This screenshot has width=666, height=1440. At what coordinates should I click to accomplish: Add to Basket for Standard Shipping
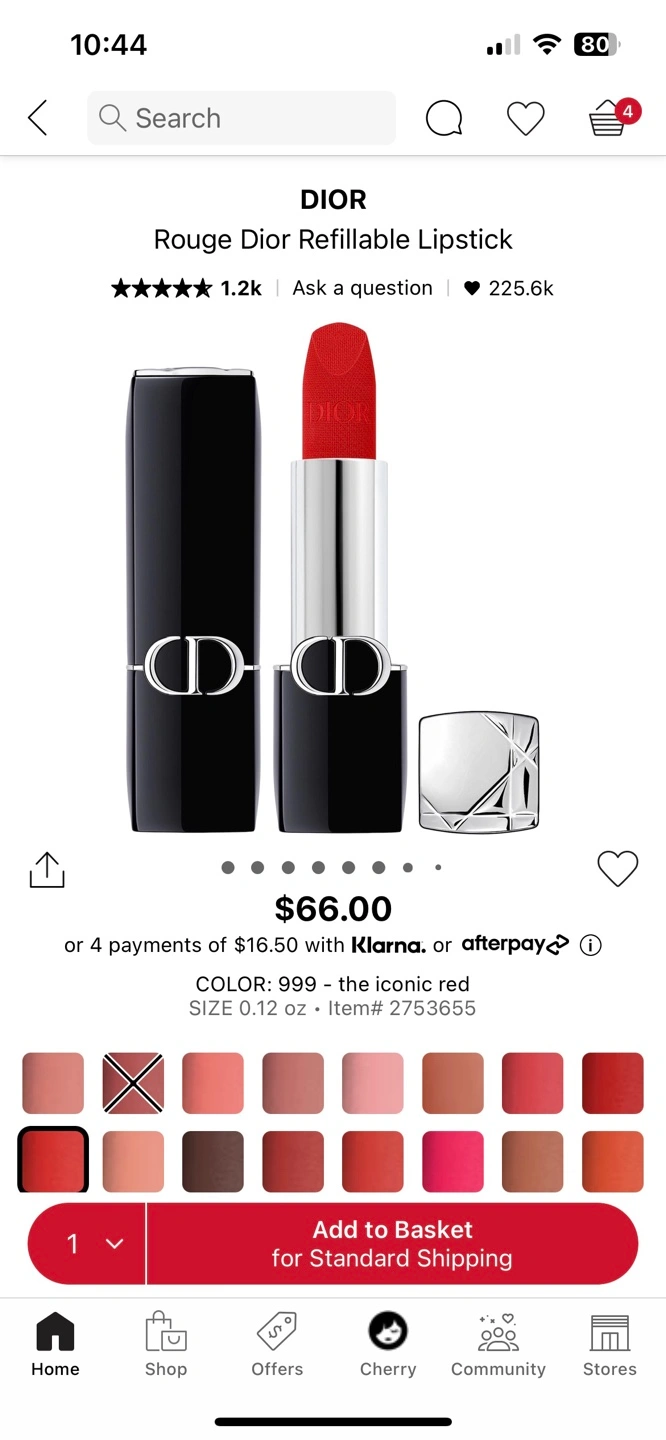(392, 1243)
